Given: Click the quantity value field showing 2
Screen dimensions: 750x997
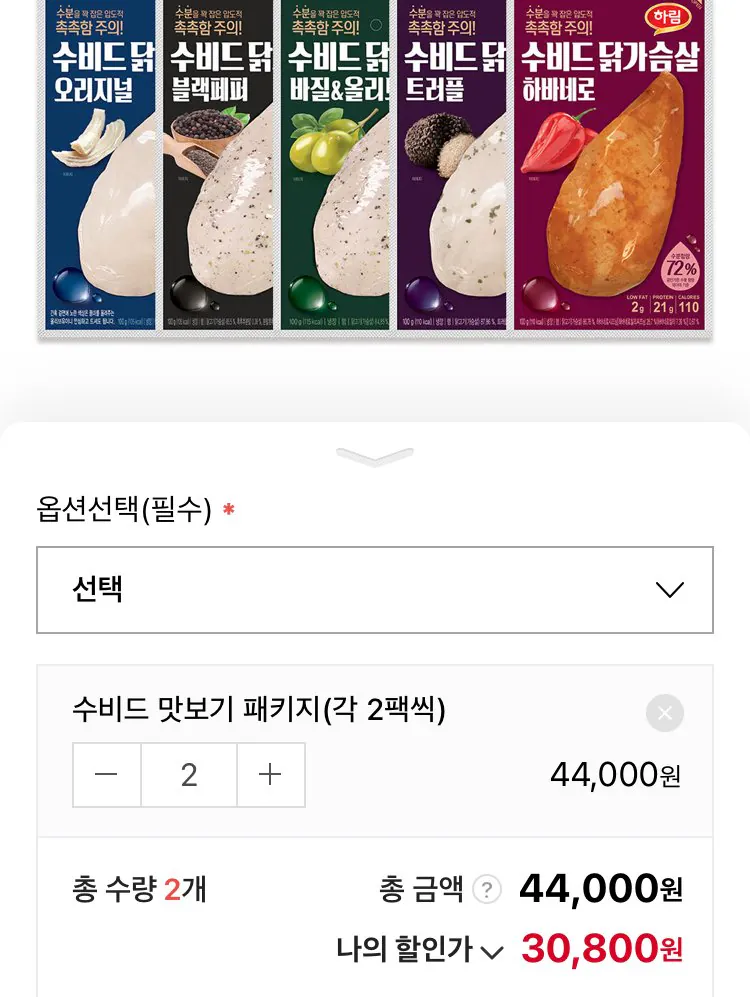Looking at the screenshot, I should [189, 774].
